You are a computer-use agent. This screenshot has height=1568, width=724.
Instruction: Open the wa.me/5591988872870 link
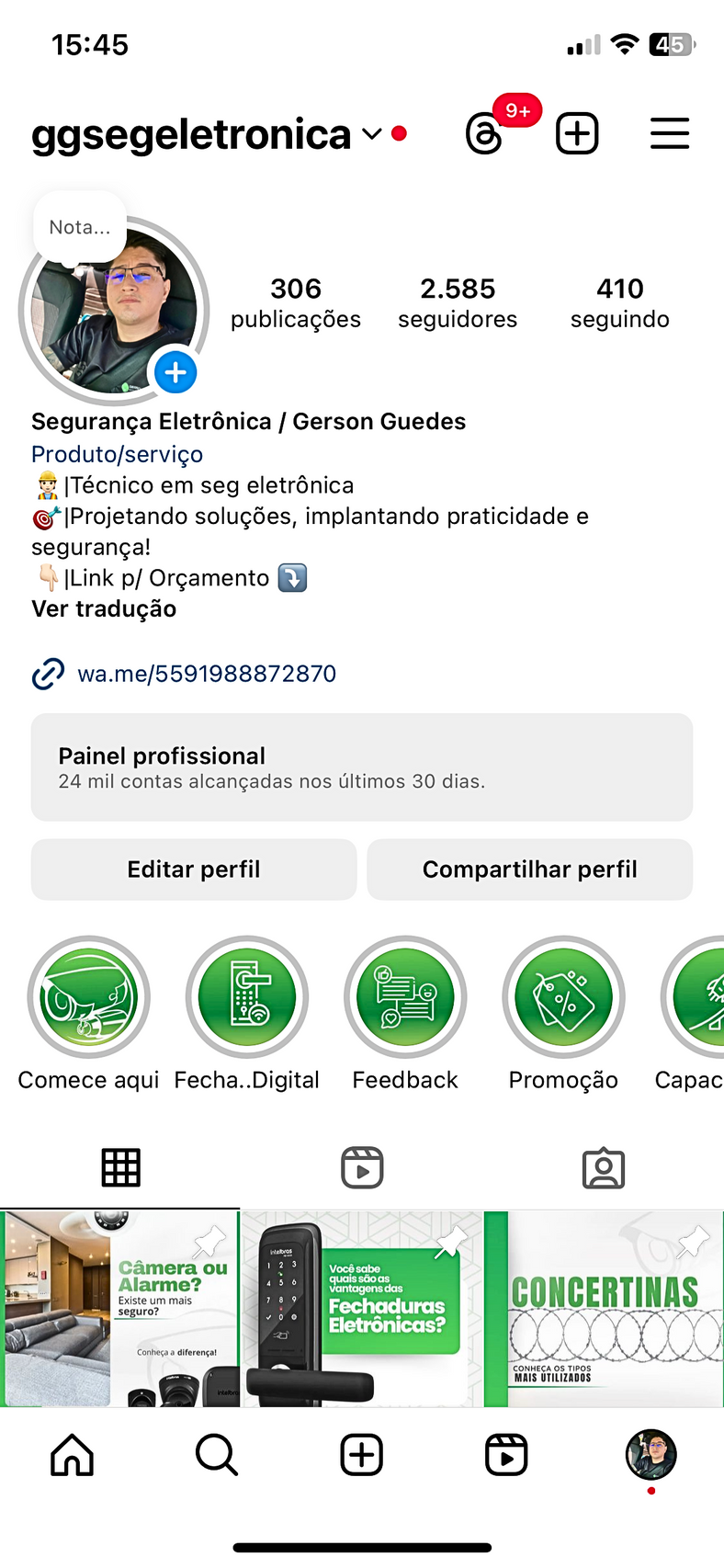[x=206, y=674]
